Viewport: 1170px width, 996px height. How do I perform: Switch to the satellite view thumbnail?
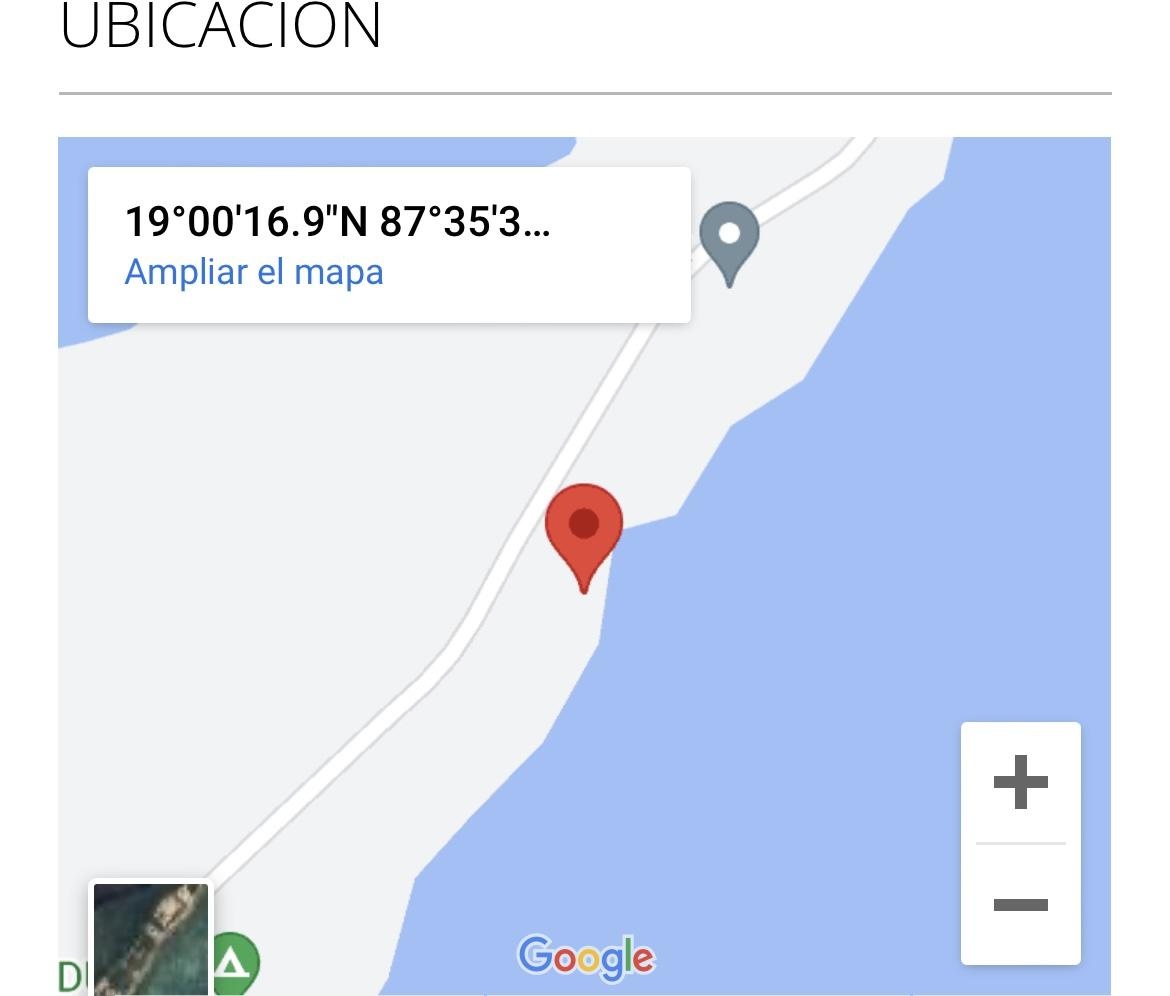point(151,940)
